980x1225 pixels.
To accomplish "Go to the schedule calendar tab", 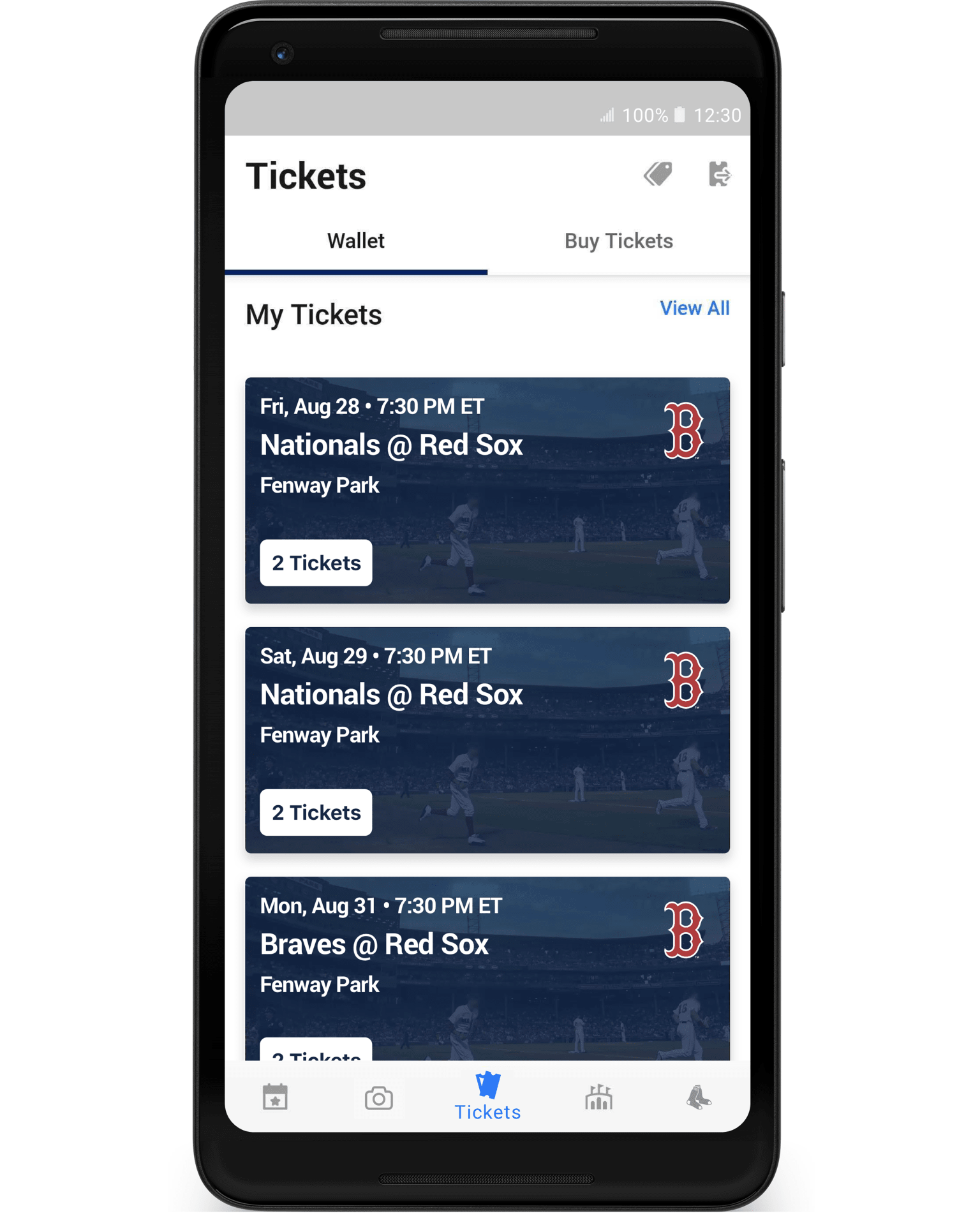I will click(x=275, y=1097).
